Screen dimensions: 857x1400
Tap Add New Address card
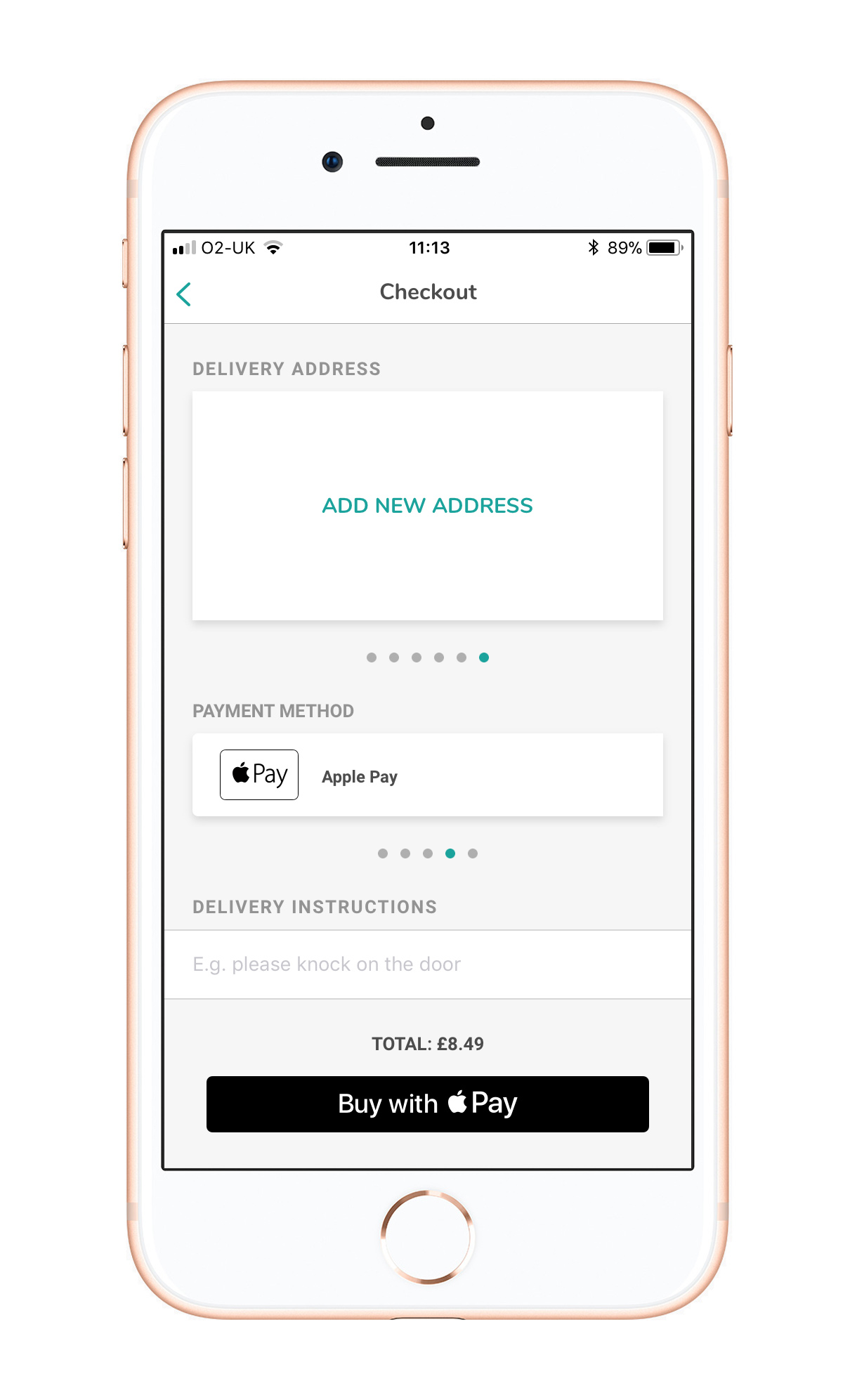(427, 506)
